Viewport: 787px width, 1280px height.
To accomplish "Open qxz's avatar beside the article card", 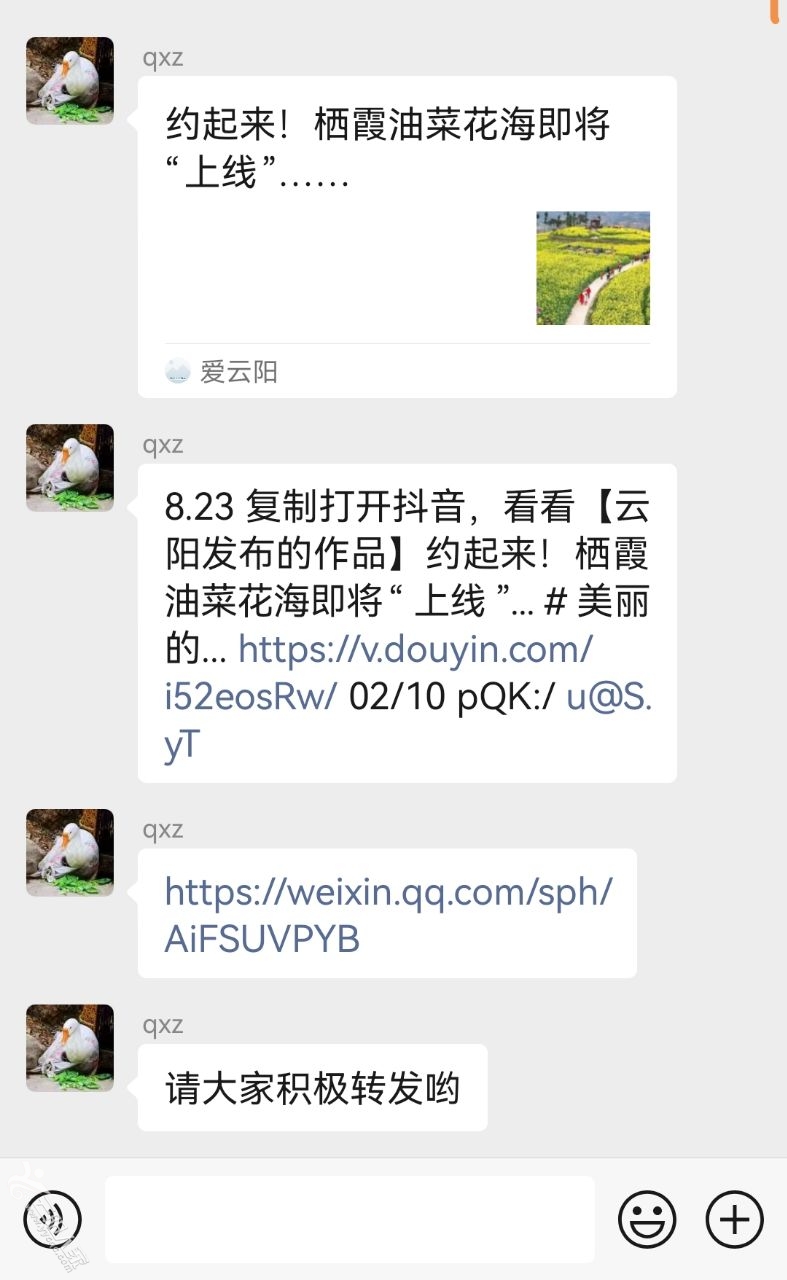I will (x=70, y=81).
